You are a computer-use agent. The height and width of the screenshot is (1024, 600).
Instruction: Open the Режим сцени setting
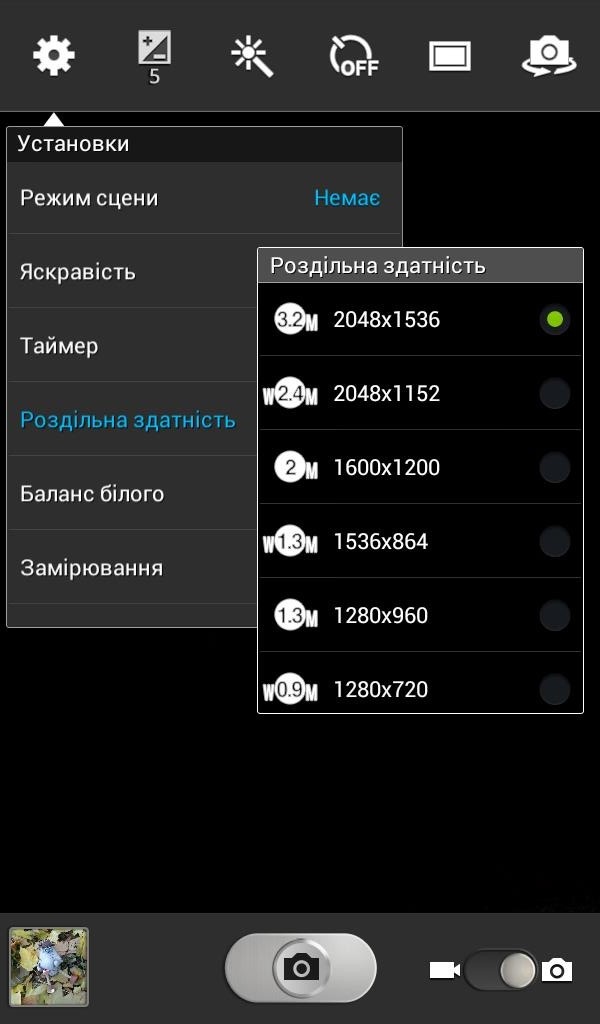tap(200, 198)
